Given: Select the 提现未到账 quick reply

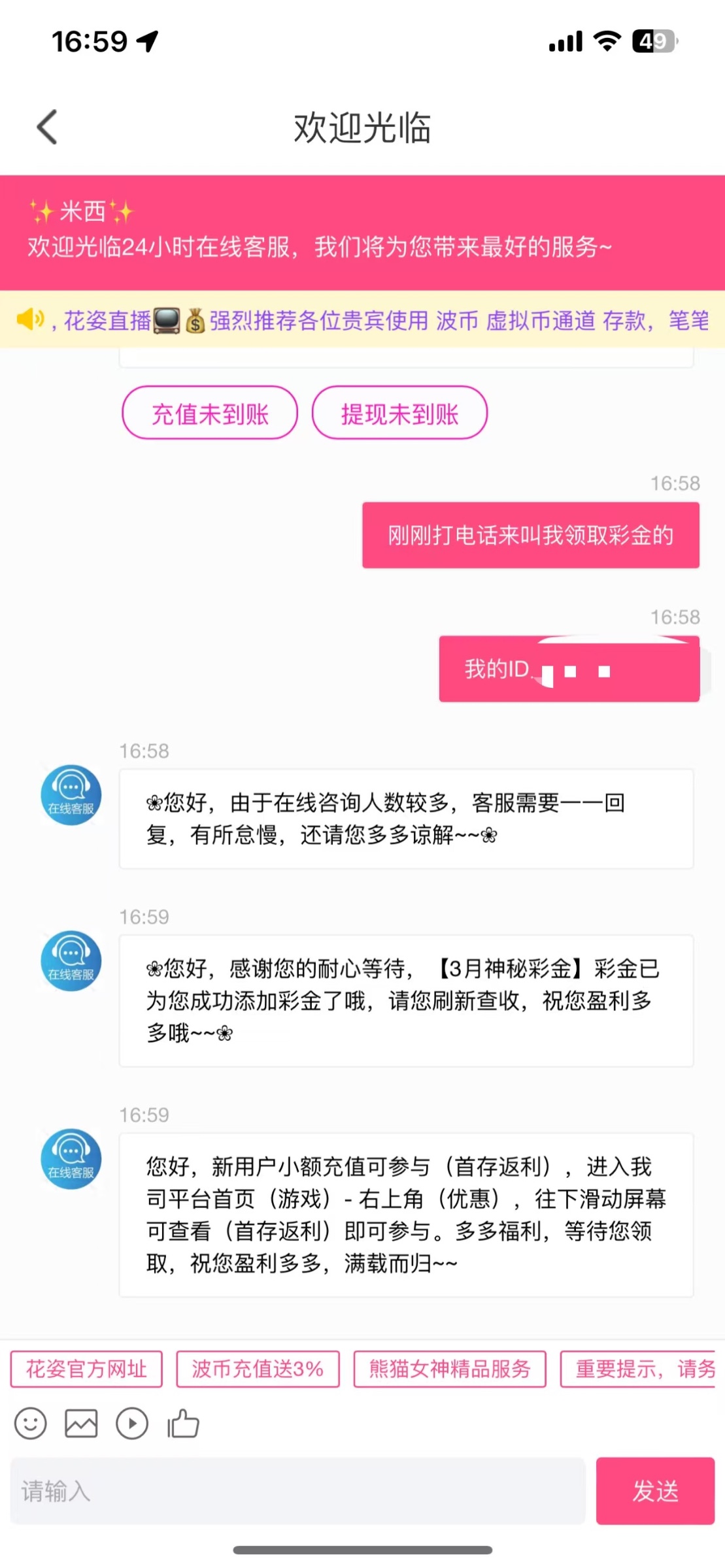Looking at the screenshot, I should pyautogui.click(x=399, y=414).
